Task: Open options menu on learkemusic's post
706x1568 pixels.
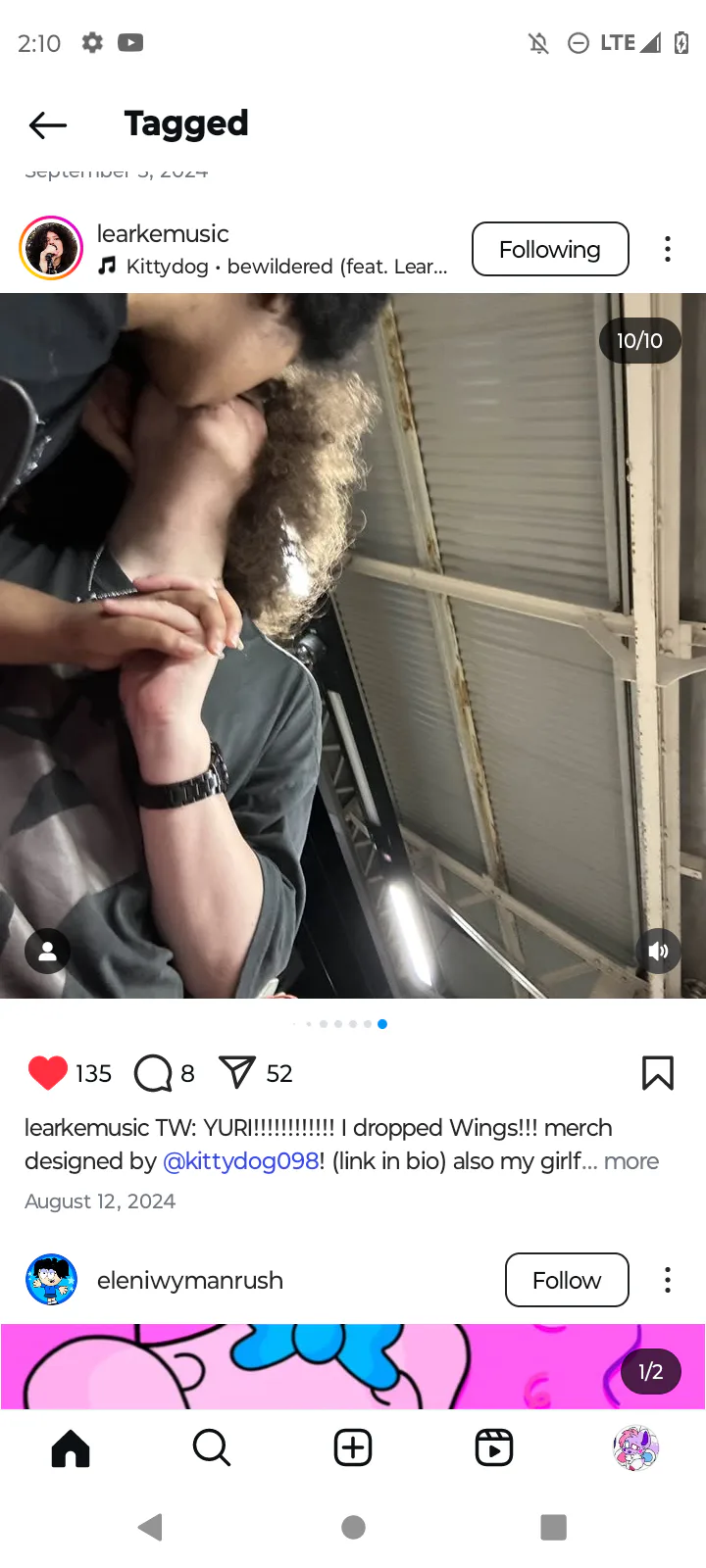Action: [x=668, y=249]
